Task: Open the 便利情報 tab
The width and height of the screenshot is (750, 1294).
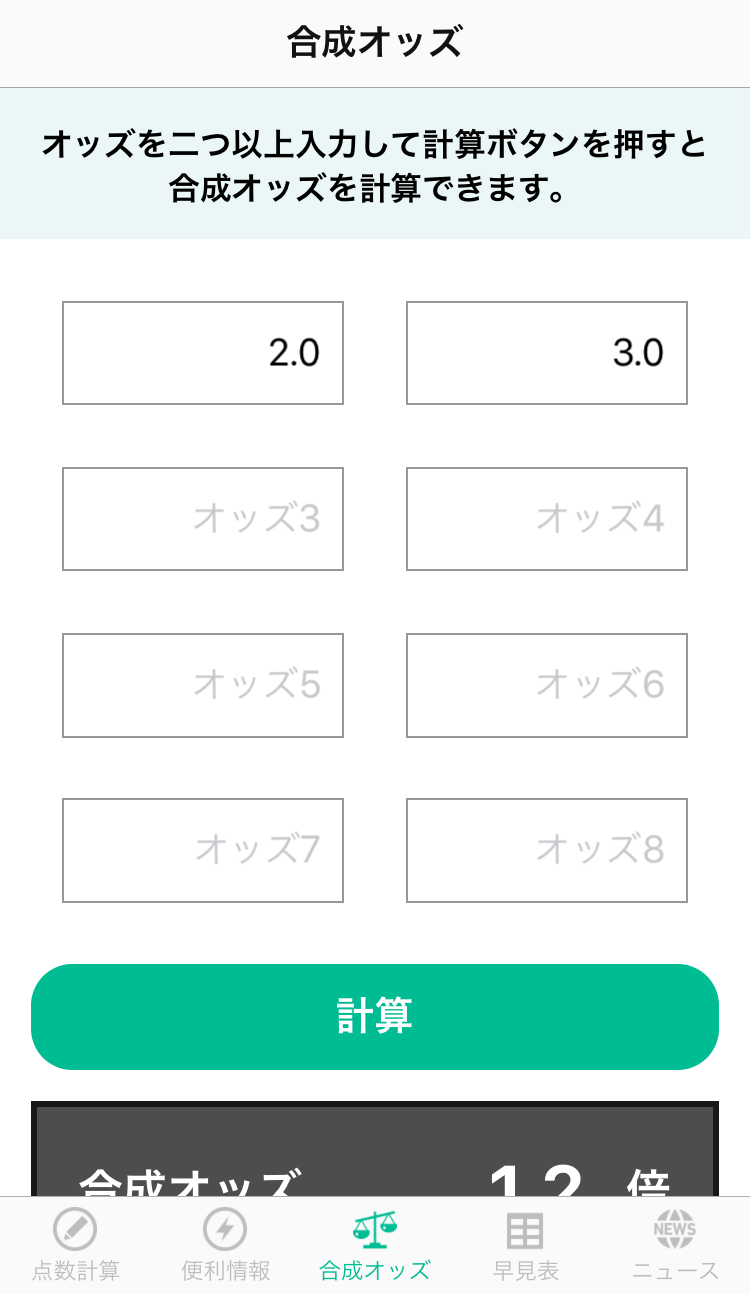Action: [x=225, y=1246]
